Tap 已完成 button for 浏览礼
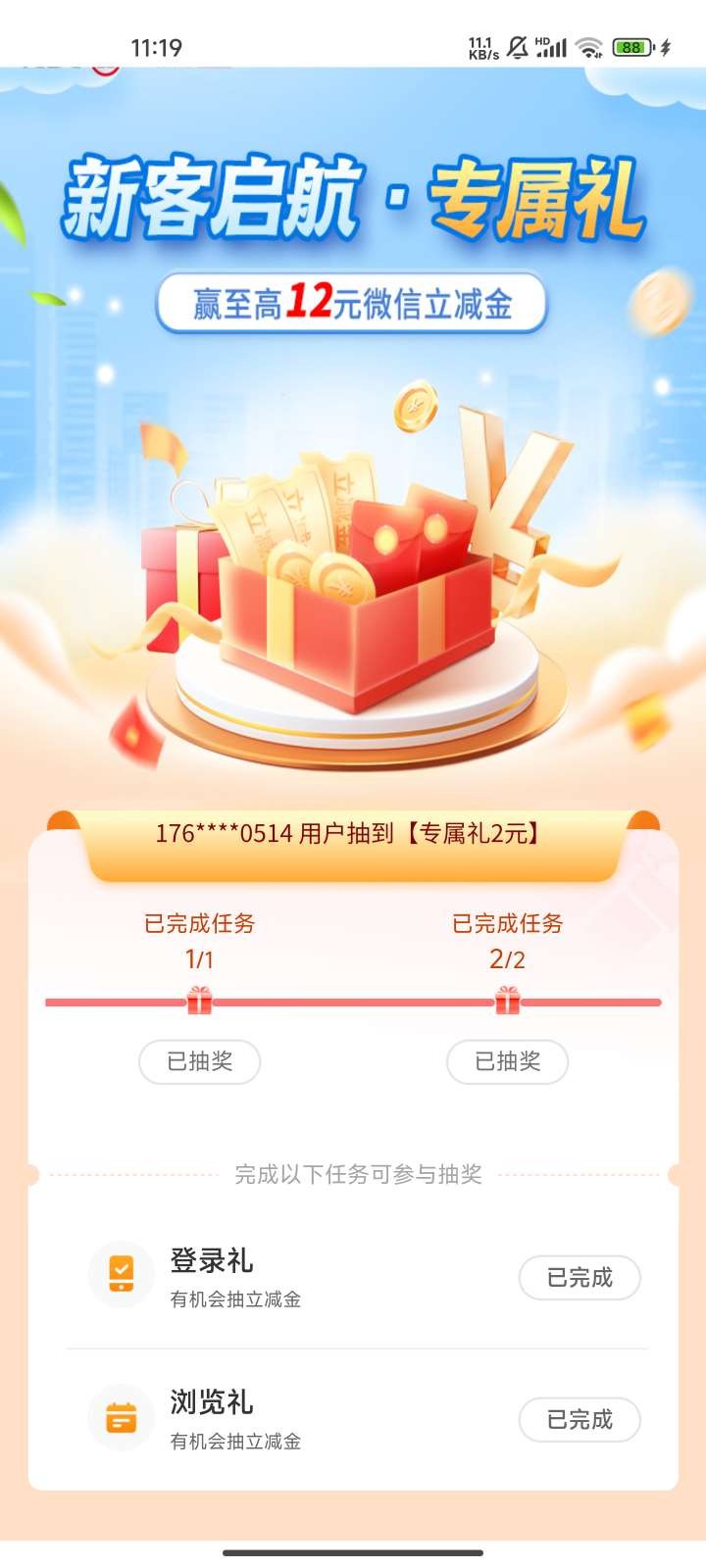 pos(579,1419)
